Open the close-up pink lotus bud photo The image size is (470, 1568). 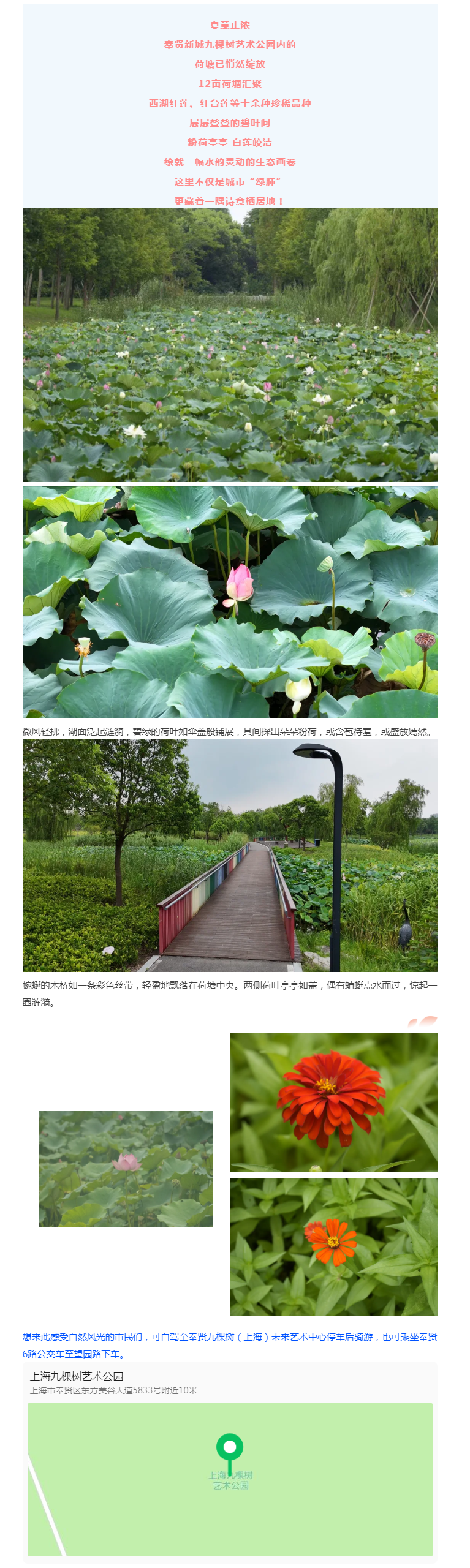(230, 602)
